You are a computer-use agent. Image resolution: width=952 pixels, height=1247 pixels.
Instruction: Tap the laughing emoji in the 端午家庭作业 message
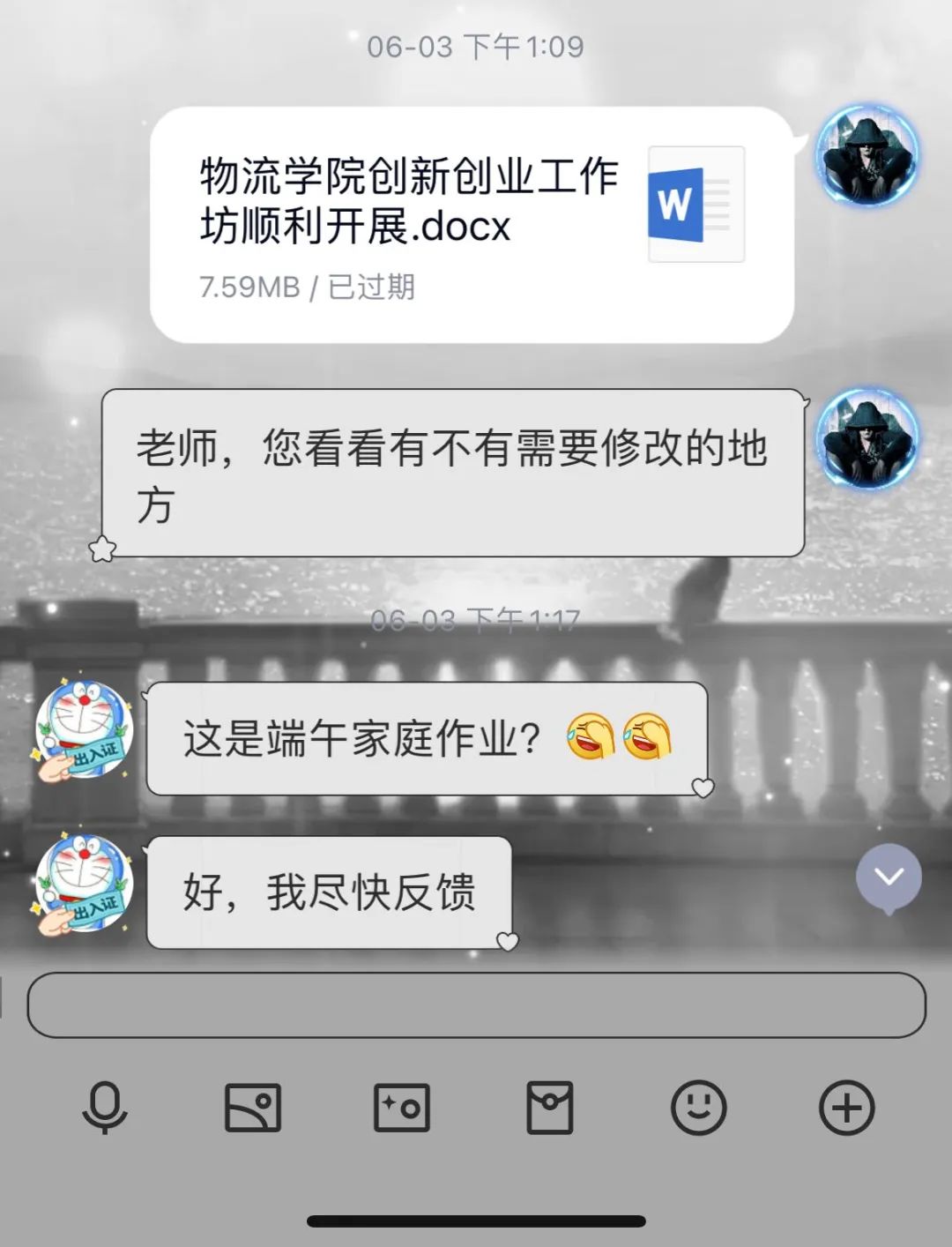pyautogui.click(x=589, y=737)
